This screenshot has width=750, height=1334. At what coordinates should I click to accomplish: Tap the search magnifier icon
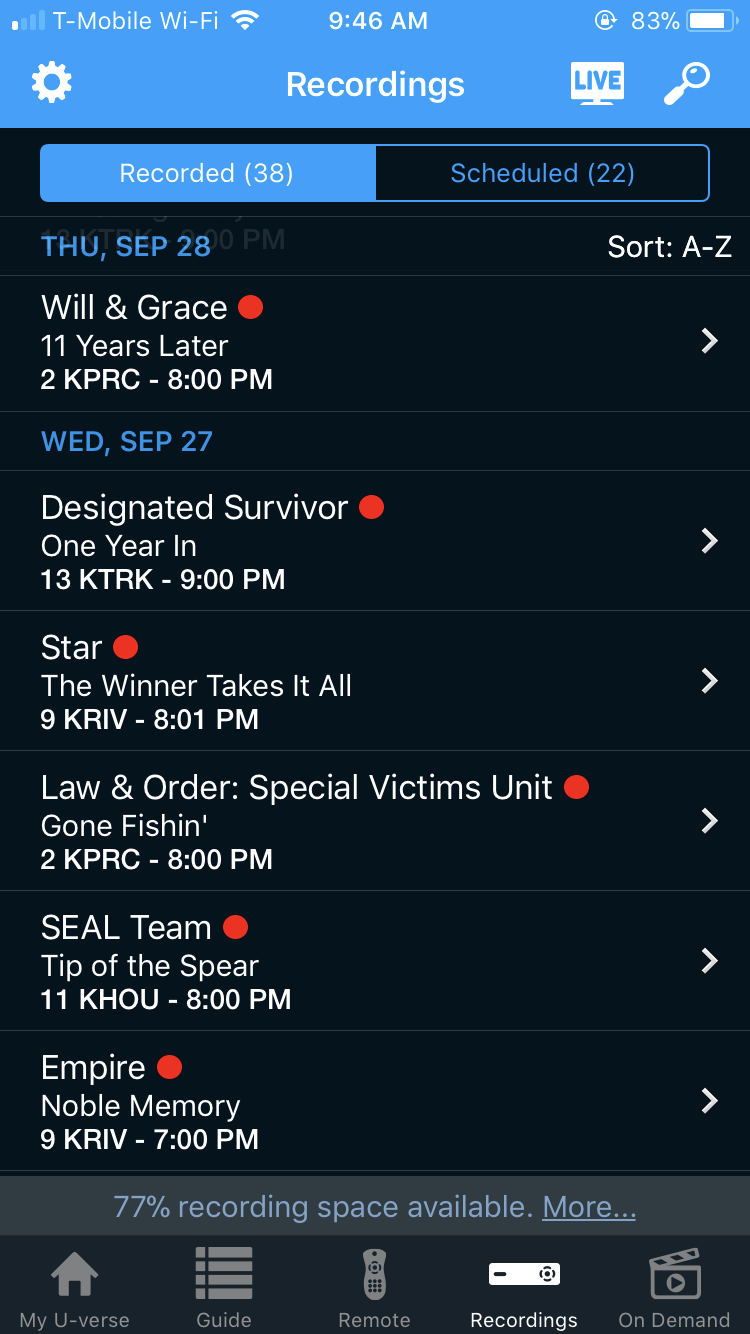[687, 83]
